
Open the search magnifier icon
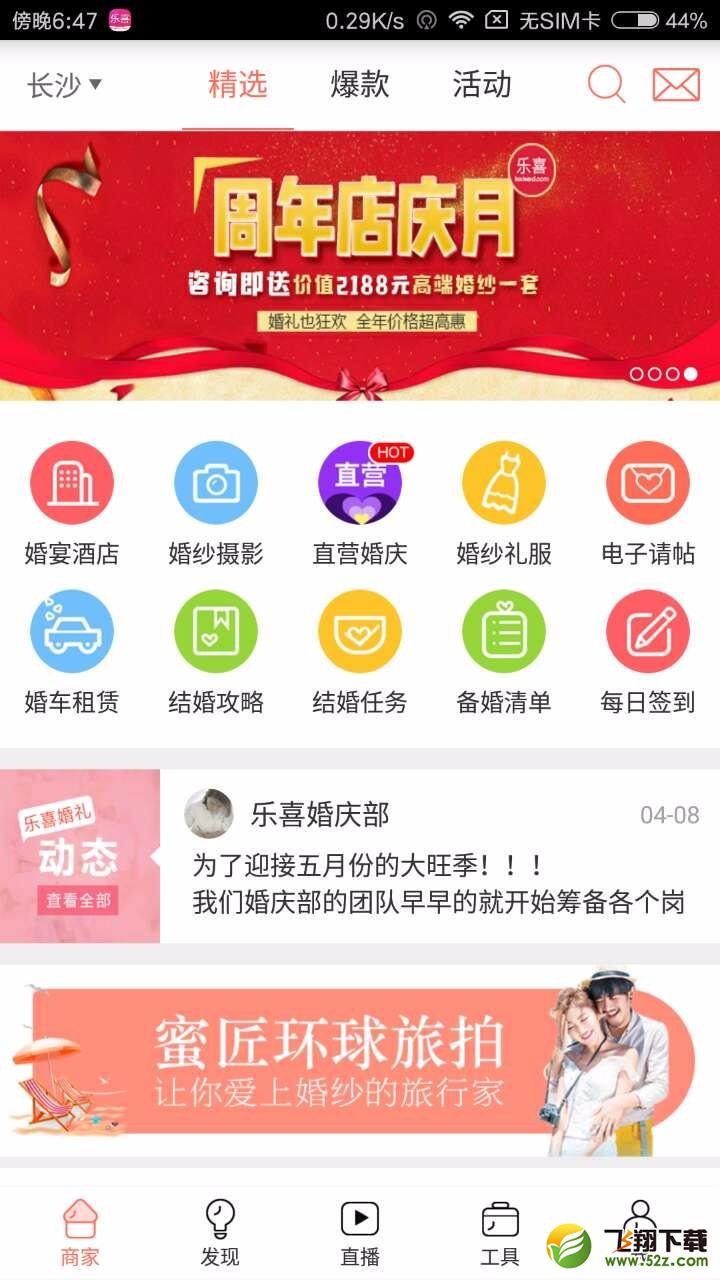(606, 85)
